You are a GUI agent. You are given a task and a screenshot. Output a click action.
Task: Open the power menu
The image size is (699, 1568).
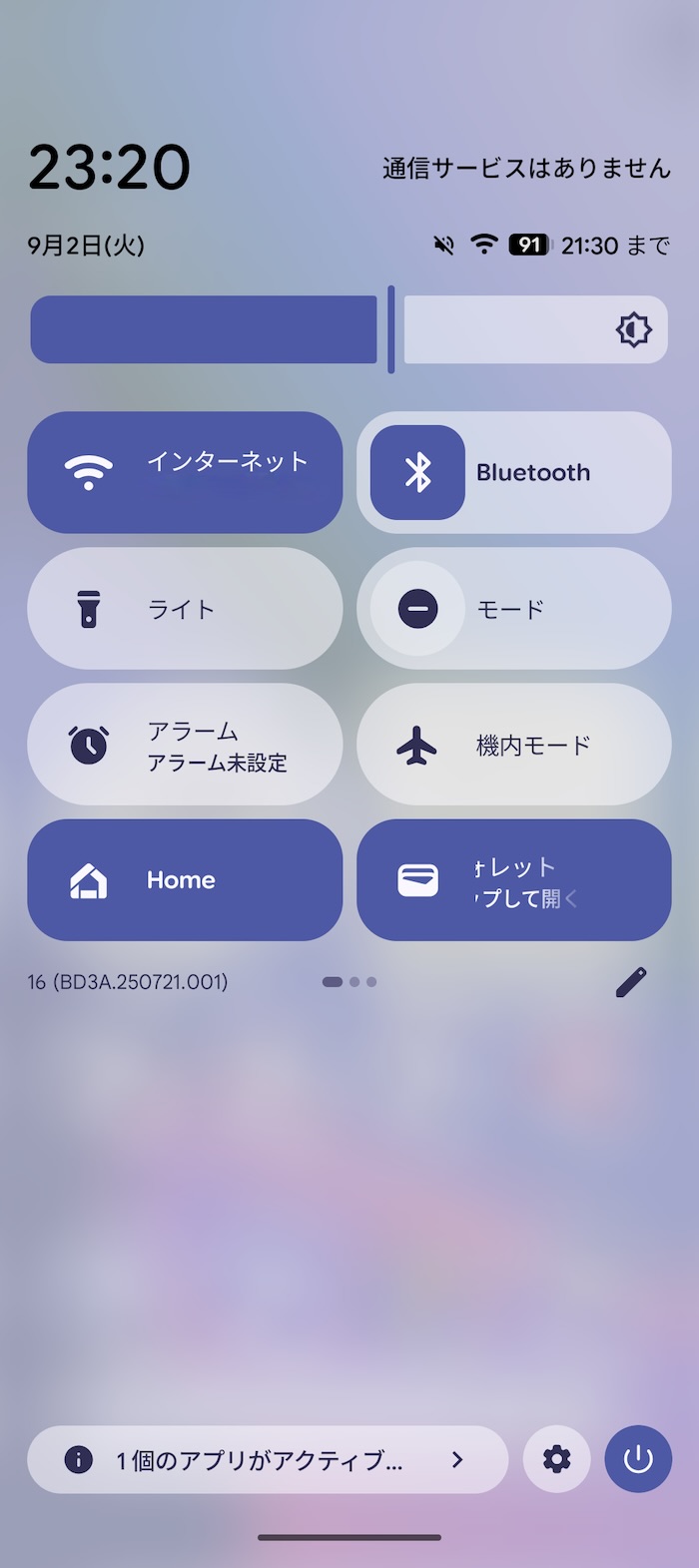click(638, 1459)
